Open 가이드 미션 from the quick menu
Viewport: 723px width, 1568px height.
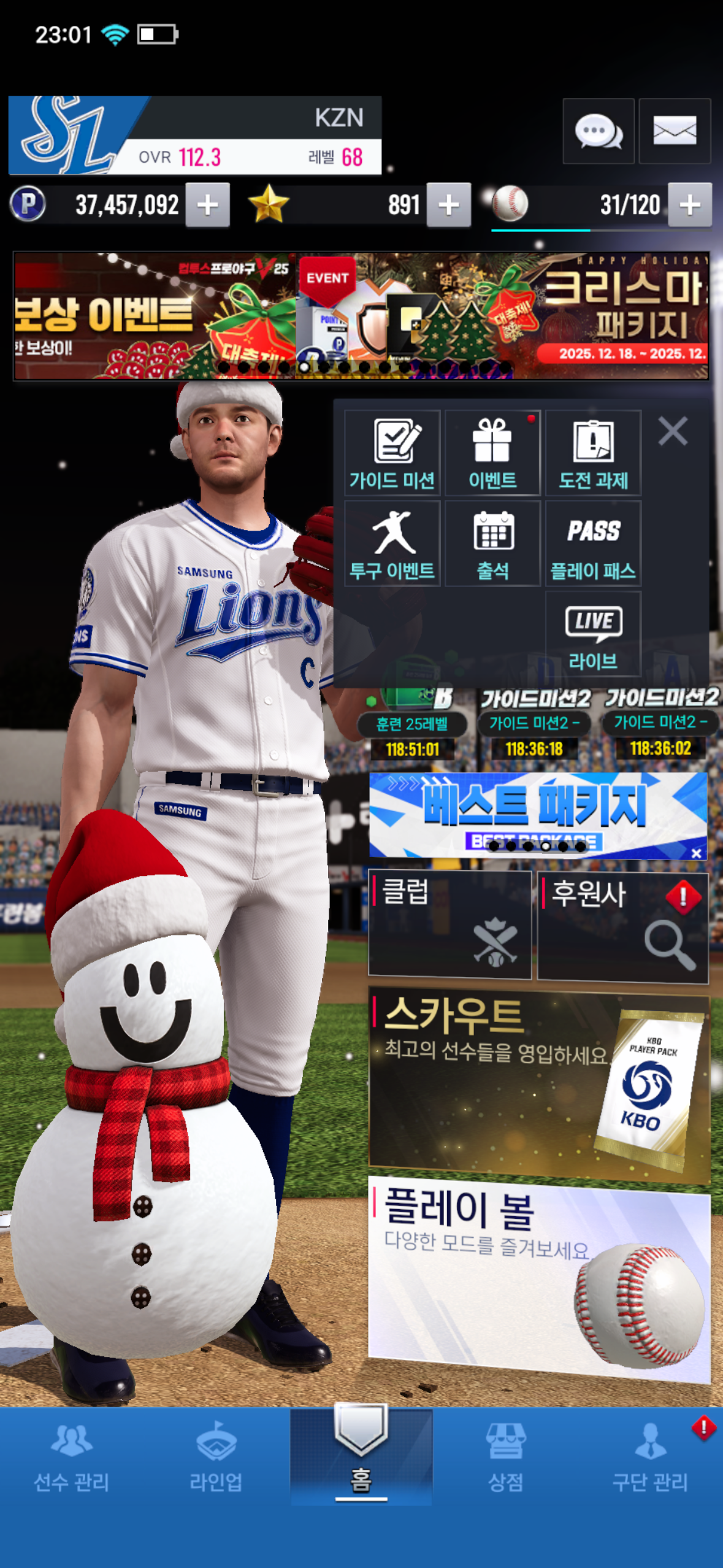pyautogui.click(x=392, y=453)
